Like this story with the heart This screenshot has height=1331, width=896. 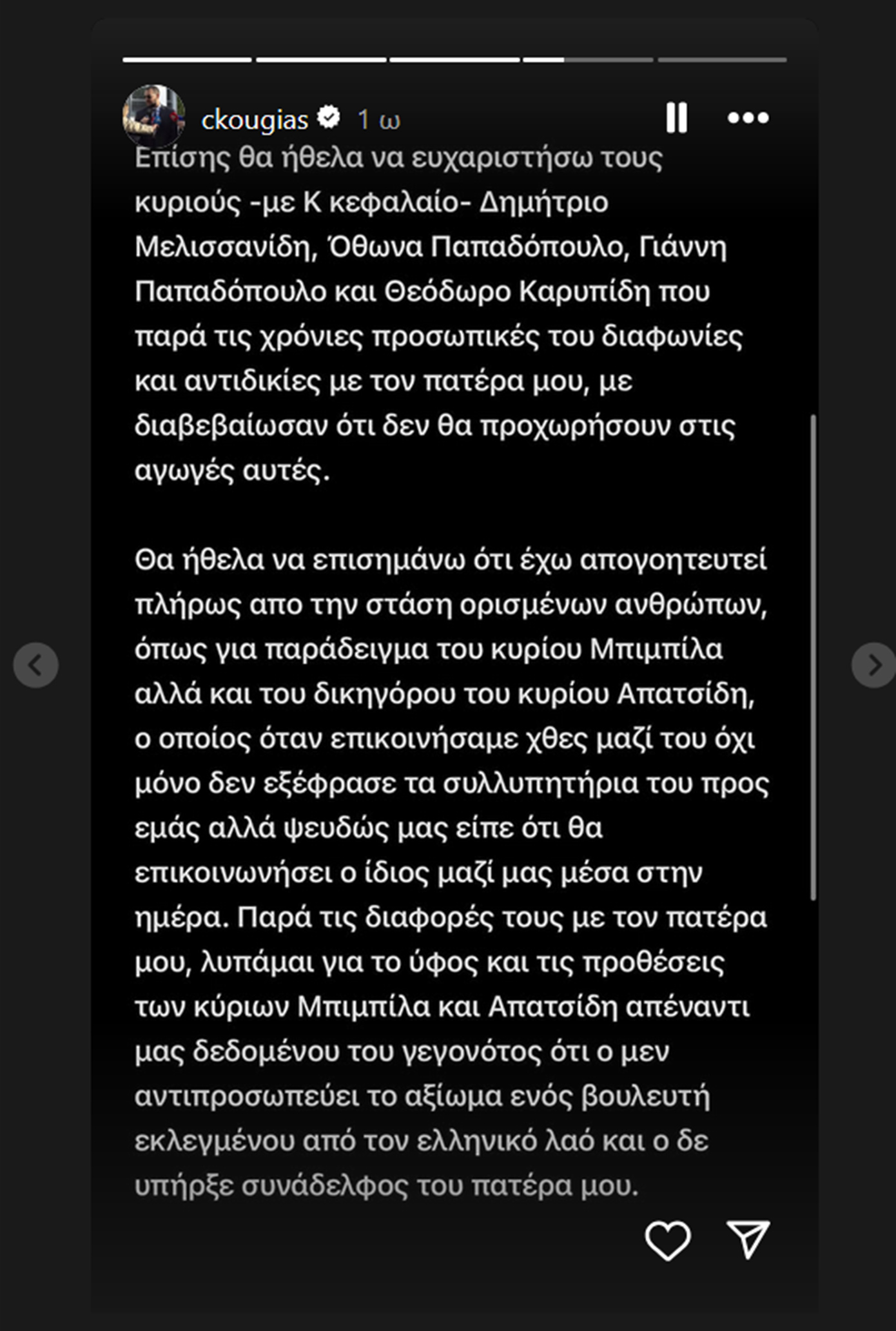(668, 1239)
